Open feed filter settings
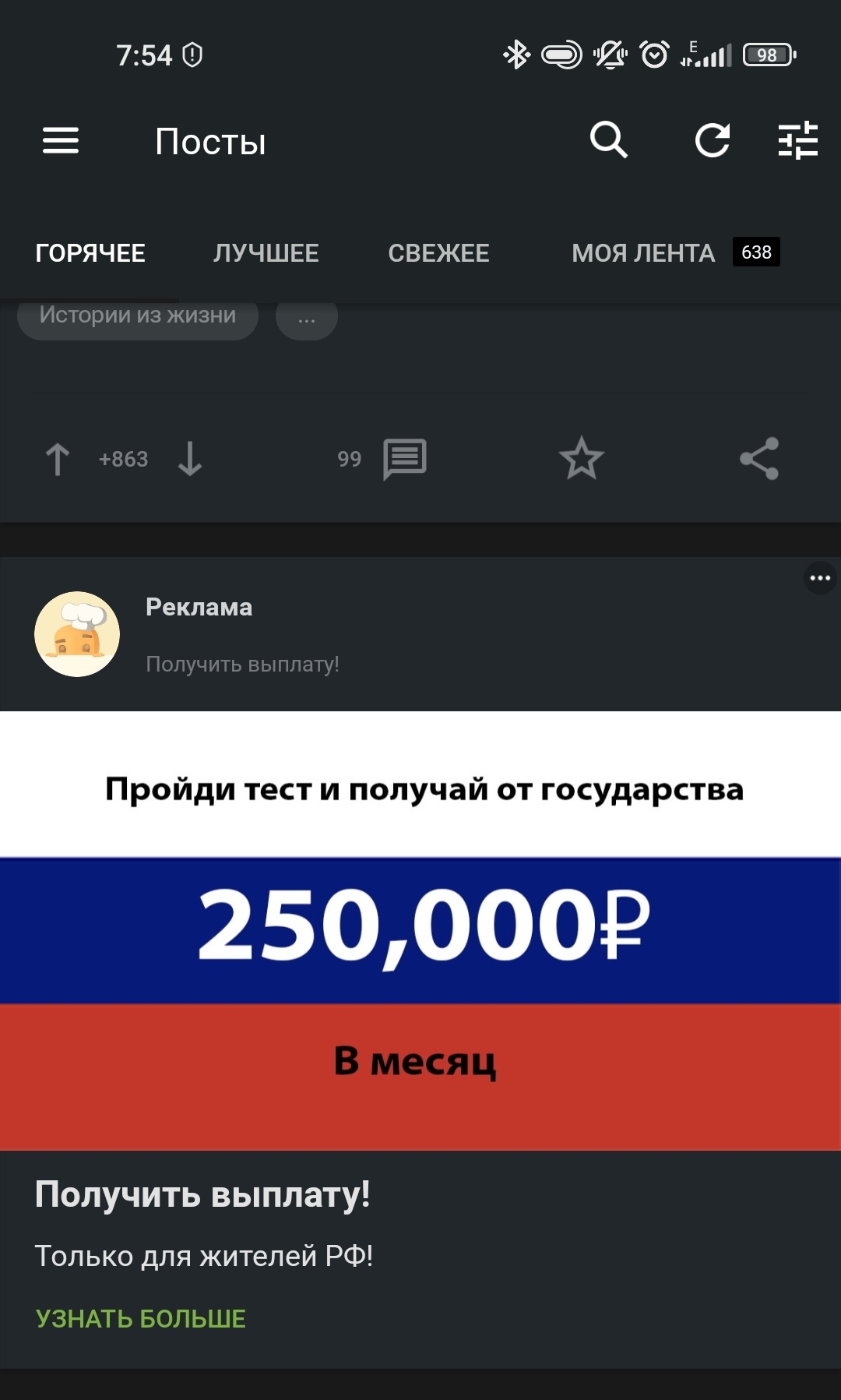Image resolution: width=841 pixels, height=1400 pixels. (798, 141)
